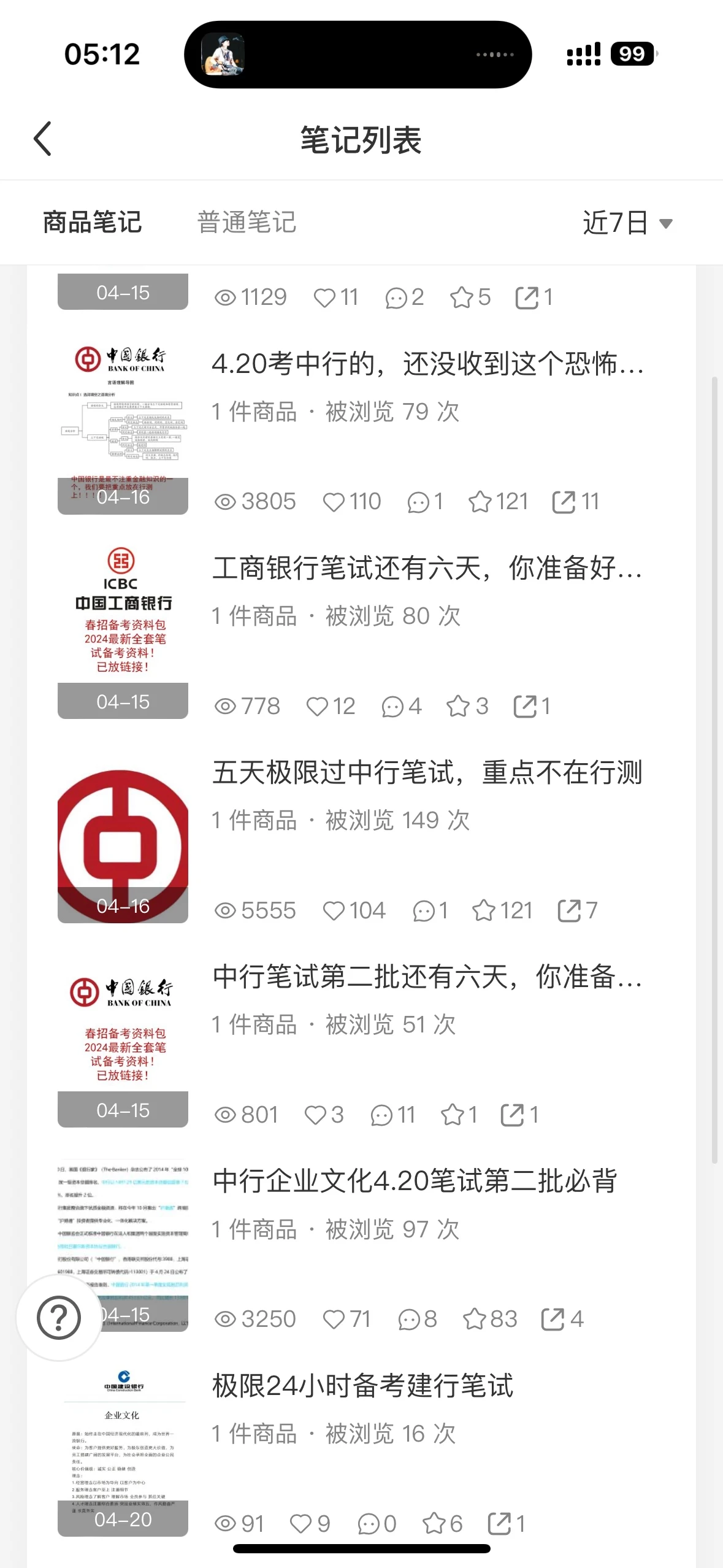Open the 近7日 date filter dropdown
723x1568 pixels.
(x=625, y=223)
